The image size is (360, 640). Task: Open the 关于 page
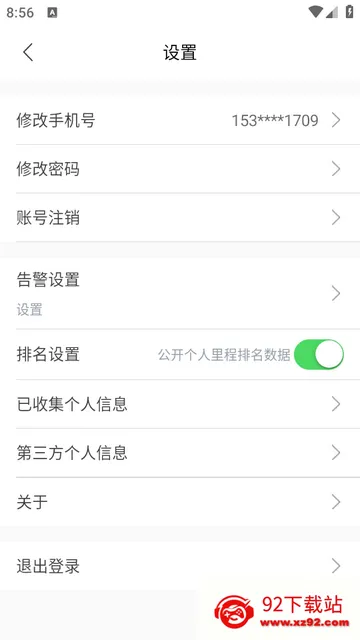[180, 502]
